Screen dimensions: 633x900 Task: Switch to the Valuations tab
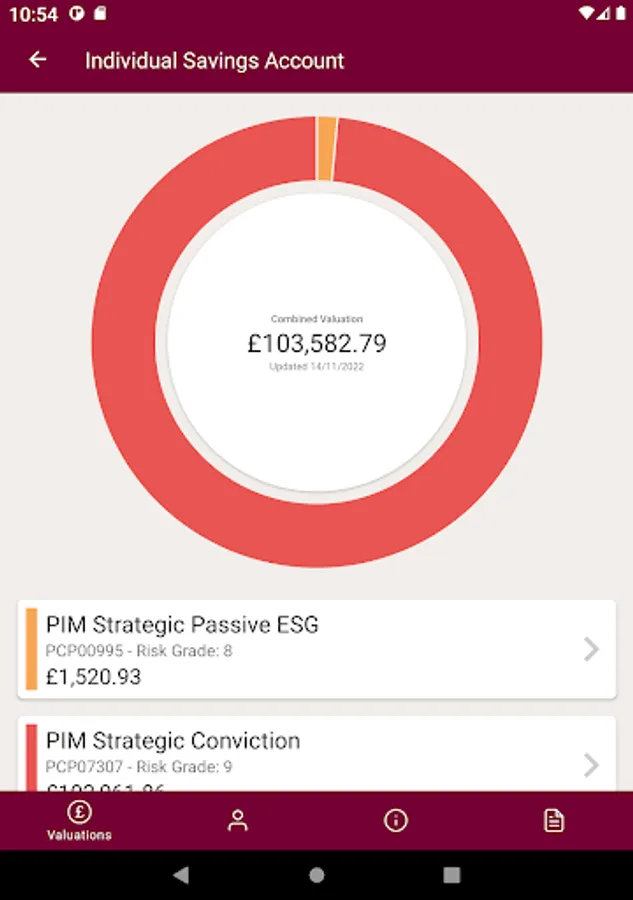[79, 821]
